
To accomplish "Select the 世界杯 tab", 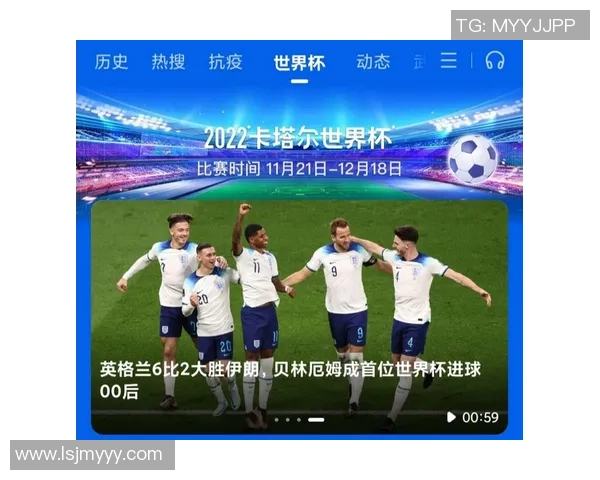I will click(299, 63).
